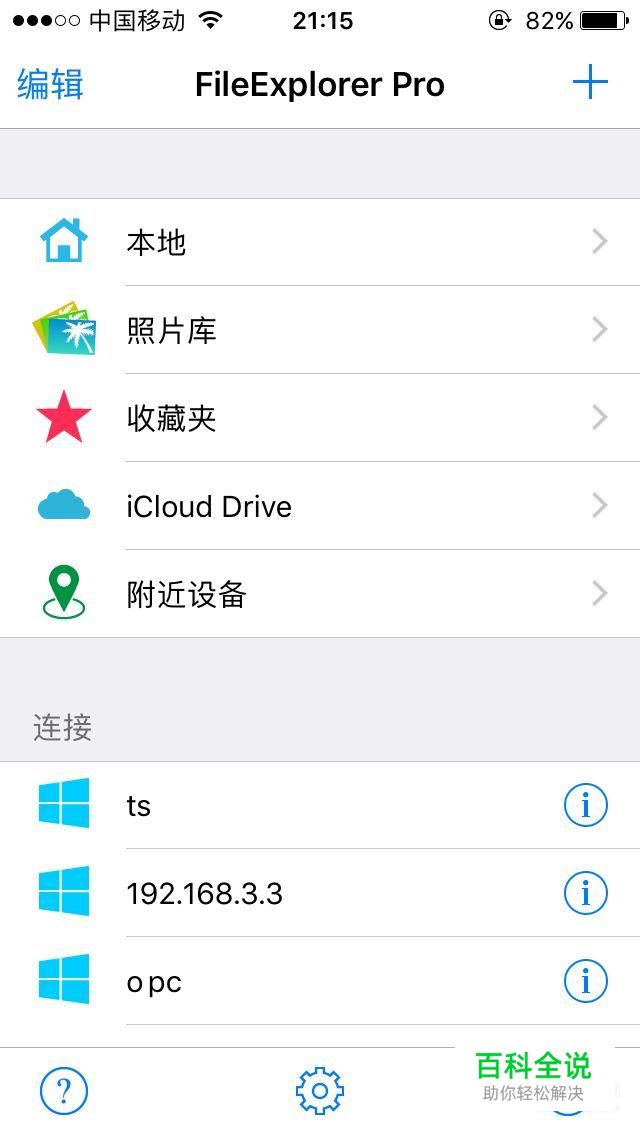The width and height of the screenshot is (640, 1136).
Task: Open 附近设备 nearby devices
Action: pos(320,594)
